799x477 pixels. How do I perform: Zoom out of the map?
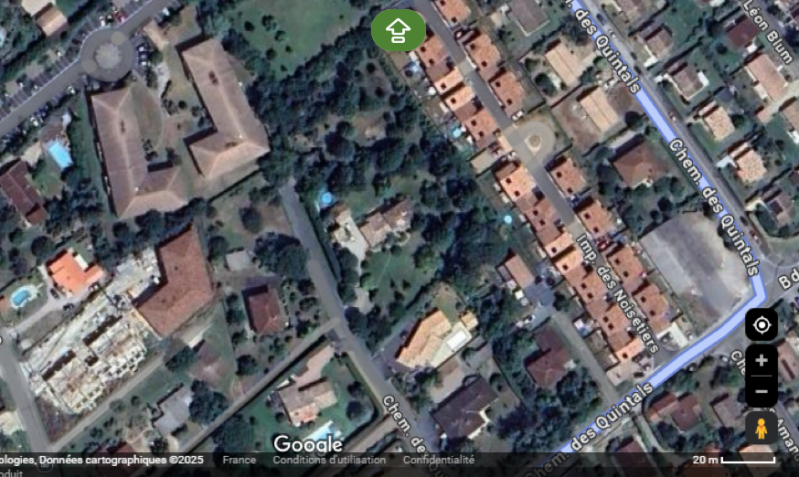coord(761,391)
